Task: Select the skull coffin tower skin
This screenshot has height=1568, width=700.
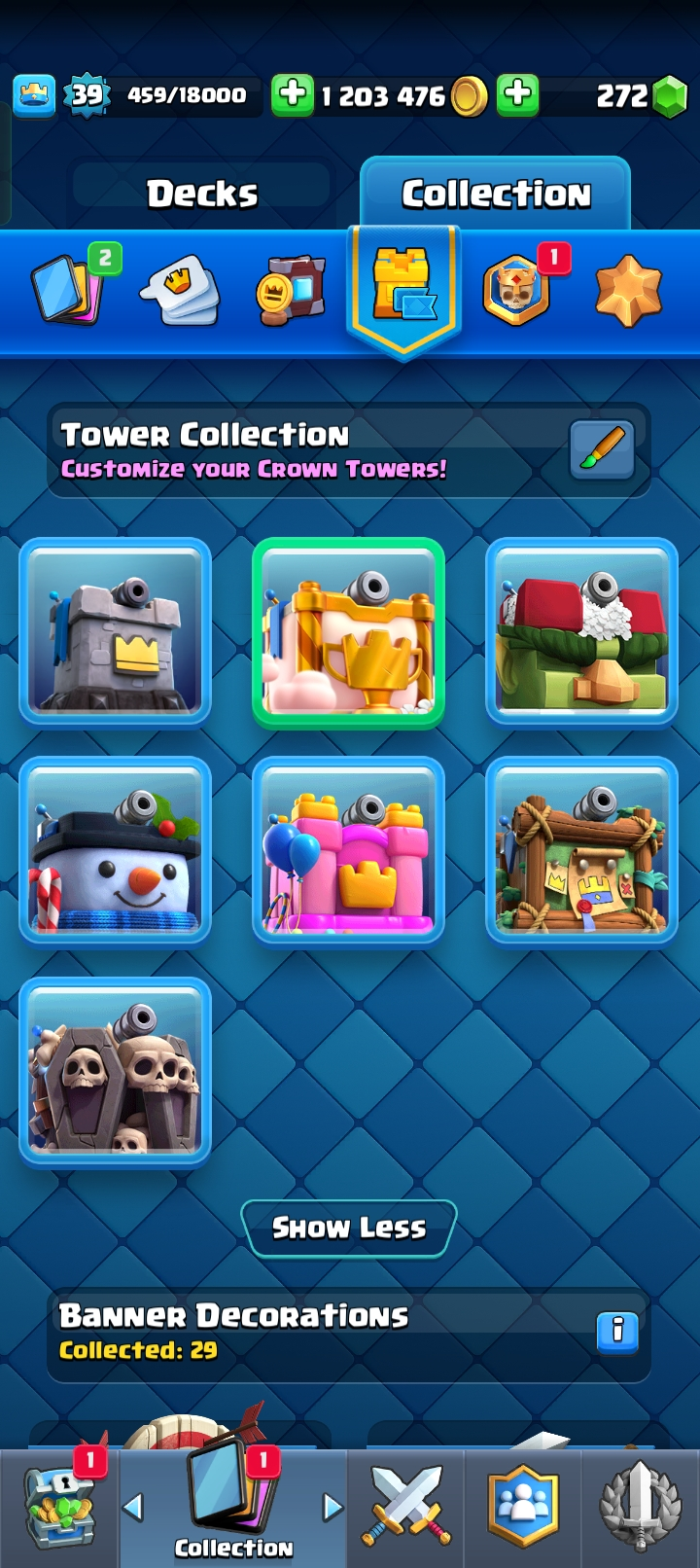Action: (115, 1071)
